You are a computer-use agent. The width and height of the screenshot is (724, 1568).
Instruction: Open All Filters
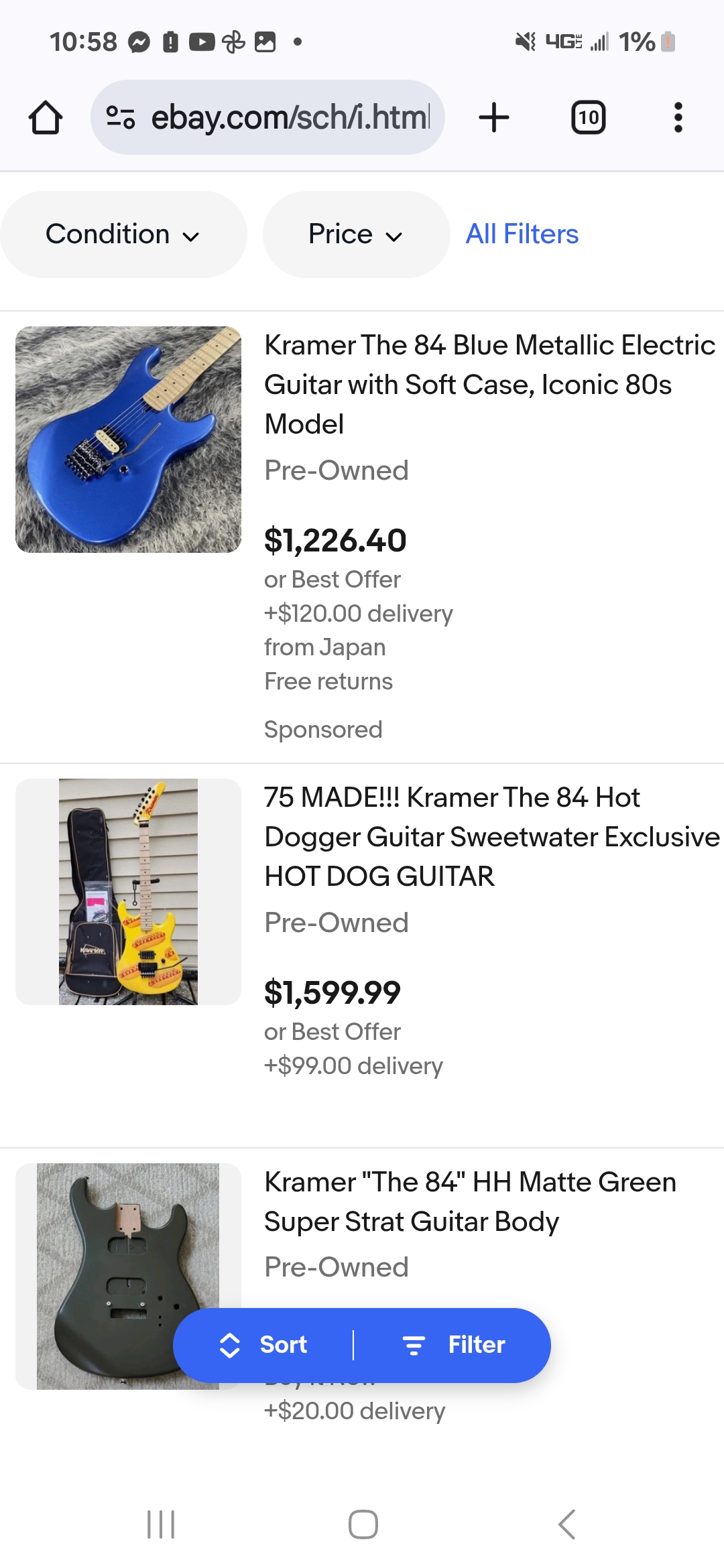click(x=522, y=235)
